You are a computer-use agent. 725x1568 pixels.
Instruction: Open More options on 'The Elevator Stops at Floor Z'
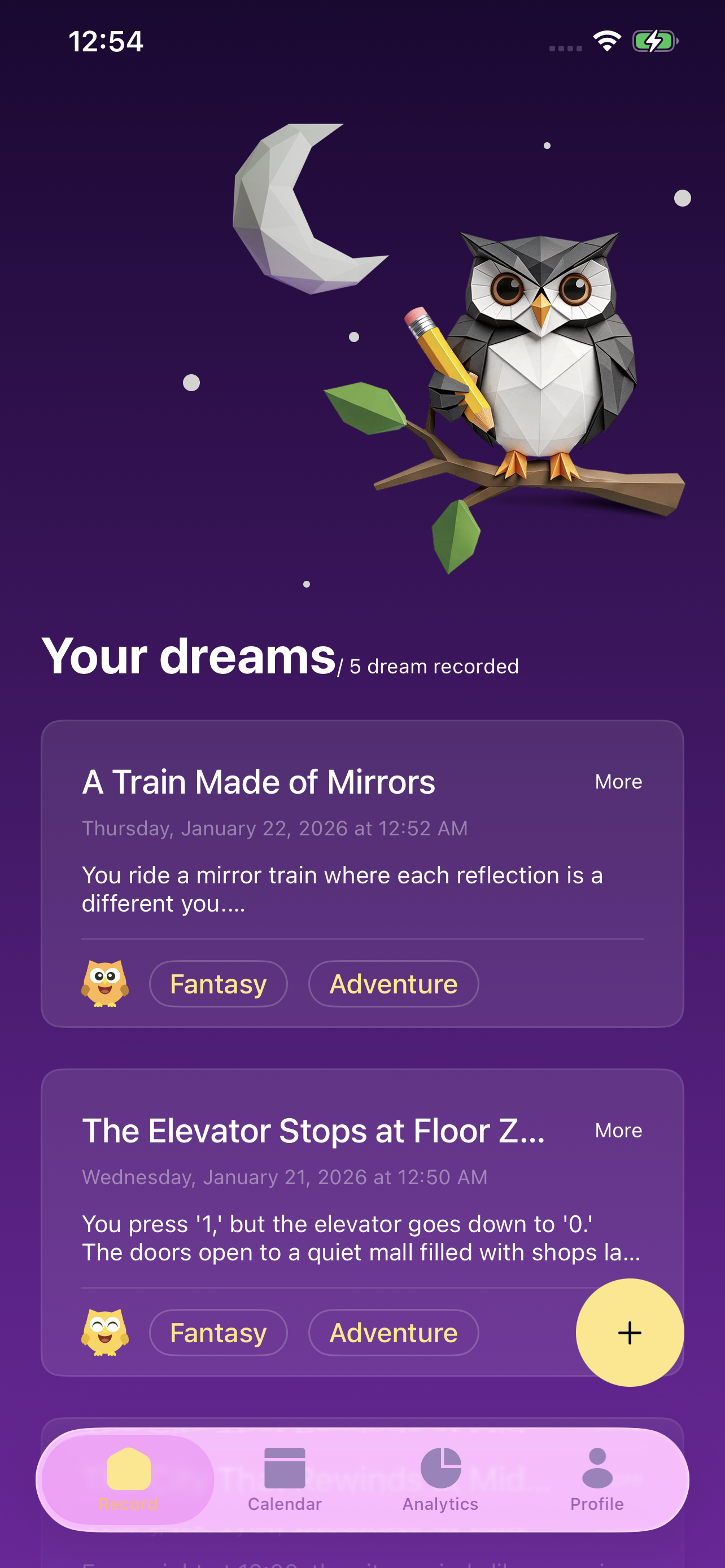click(x=618, y=1130)
